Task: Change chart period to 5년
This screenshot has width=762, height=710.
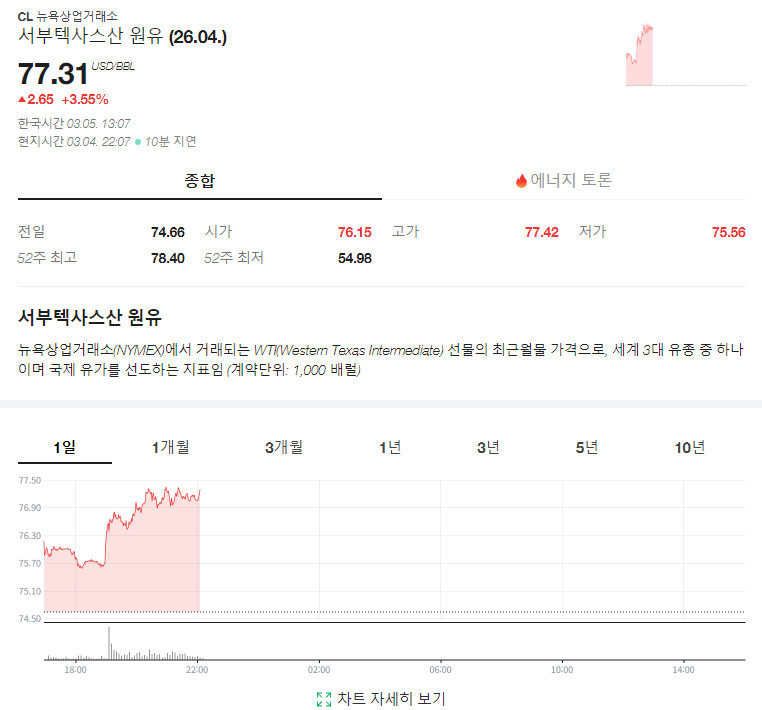Action: tap(587, 447)
